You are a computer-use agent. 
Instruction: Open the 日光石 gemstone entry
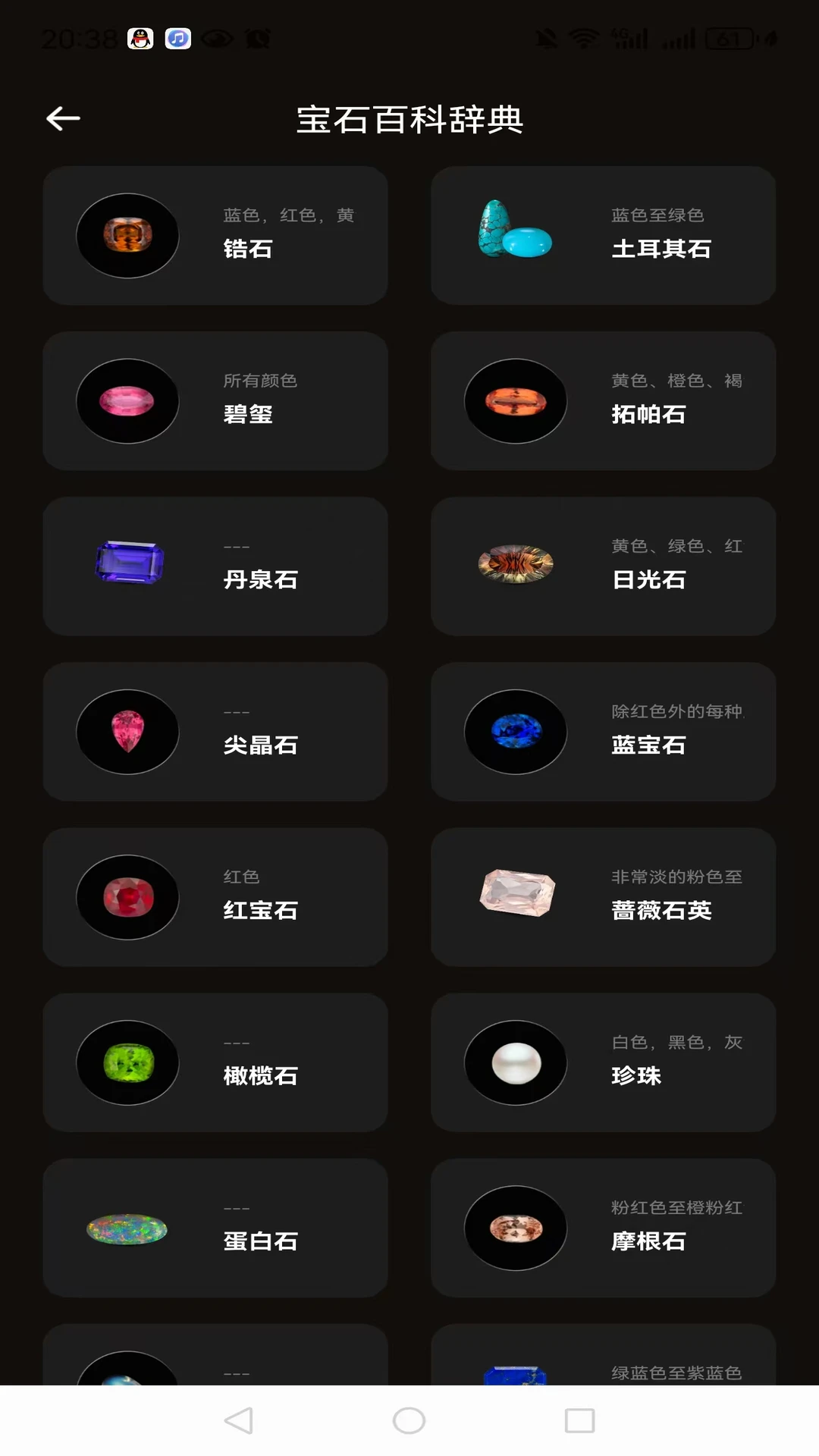603,566
